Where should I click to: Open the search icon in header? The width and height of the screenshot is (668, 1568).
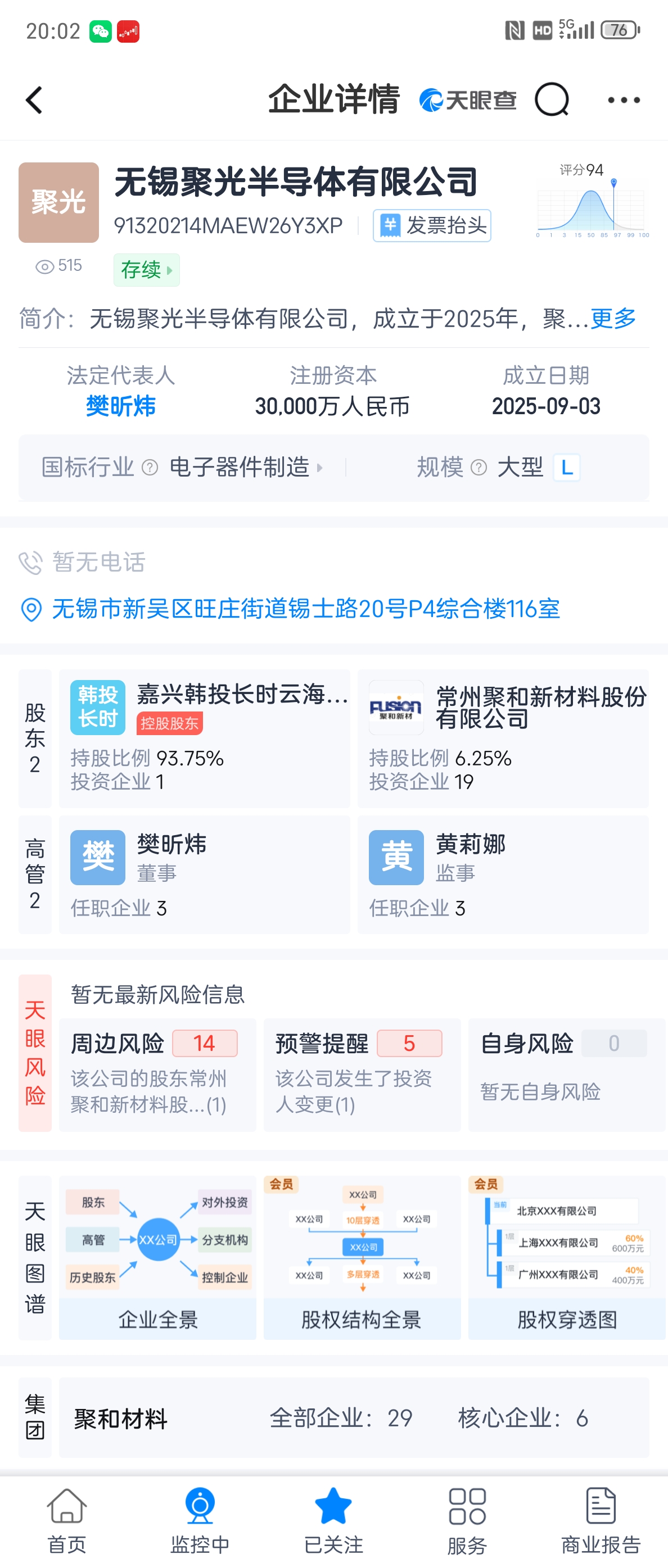[x=552, y=100]
